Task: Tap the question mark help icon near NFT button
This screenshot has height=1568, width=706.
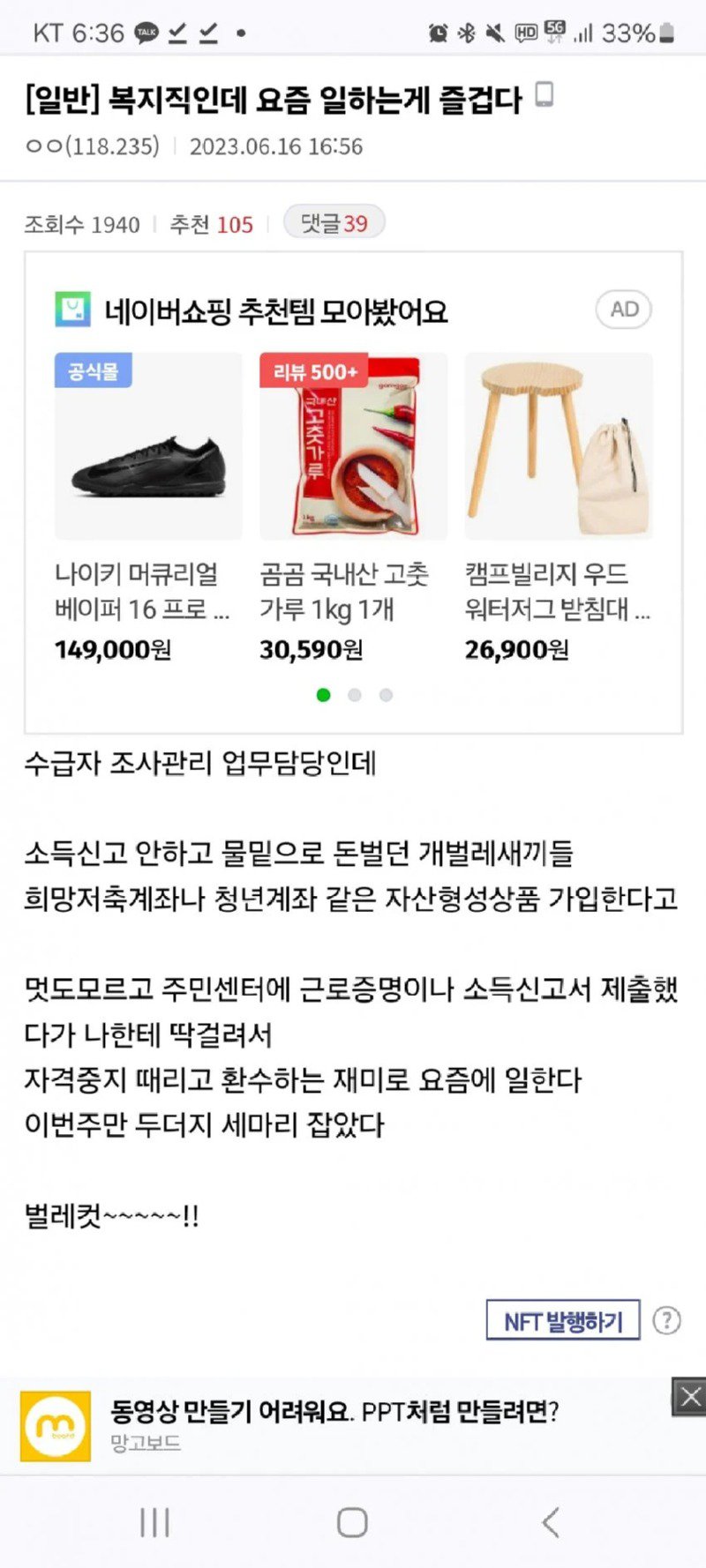Action: click(666, 1322)
